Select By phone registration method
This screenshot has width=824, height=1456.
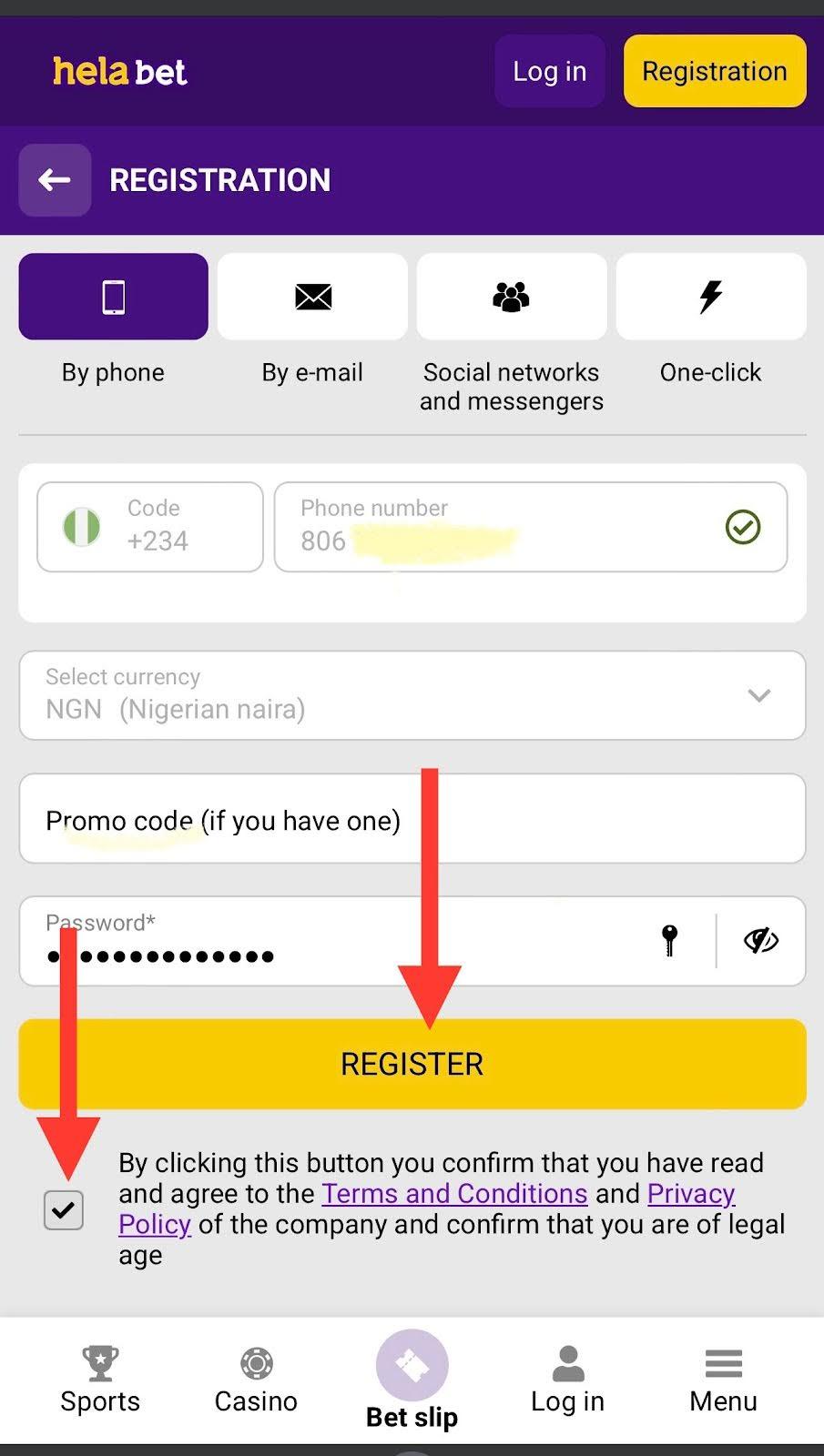pos(113,297)
